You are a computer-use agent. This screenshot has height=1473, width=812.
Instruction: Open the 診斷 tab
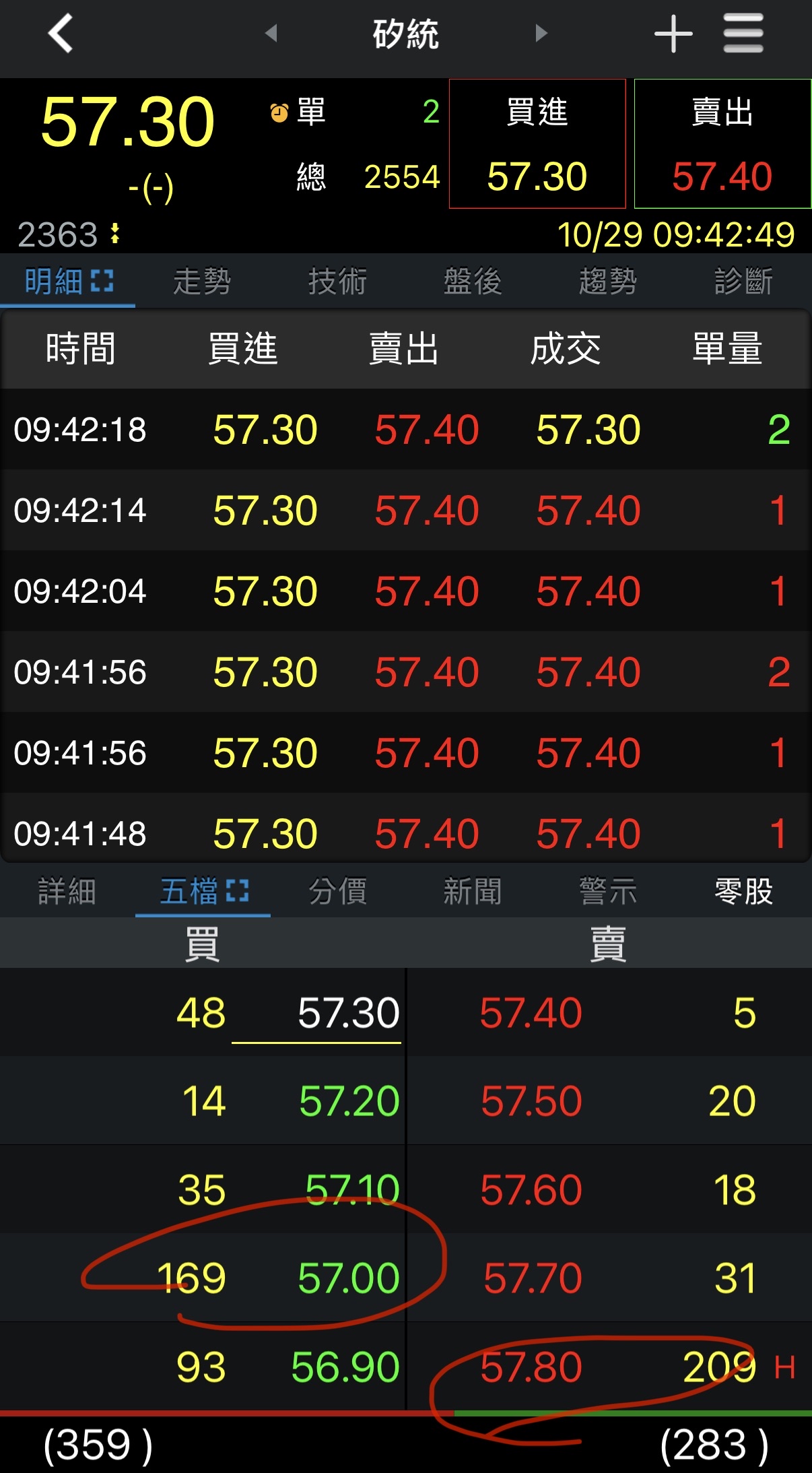[x=743, y=282]
